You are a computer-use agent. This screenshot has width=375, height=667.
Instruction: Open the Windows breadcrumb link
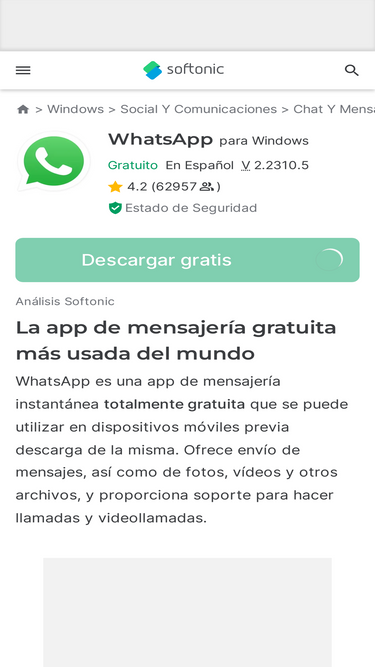click(x=75, y=109)
